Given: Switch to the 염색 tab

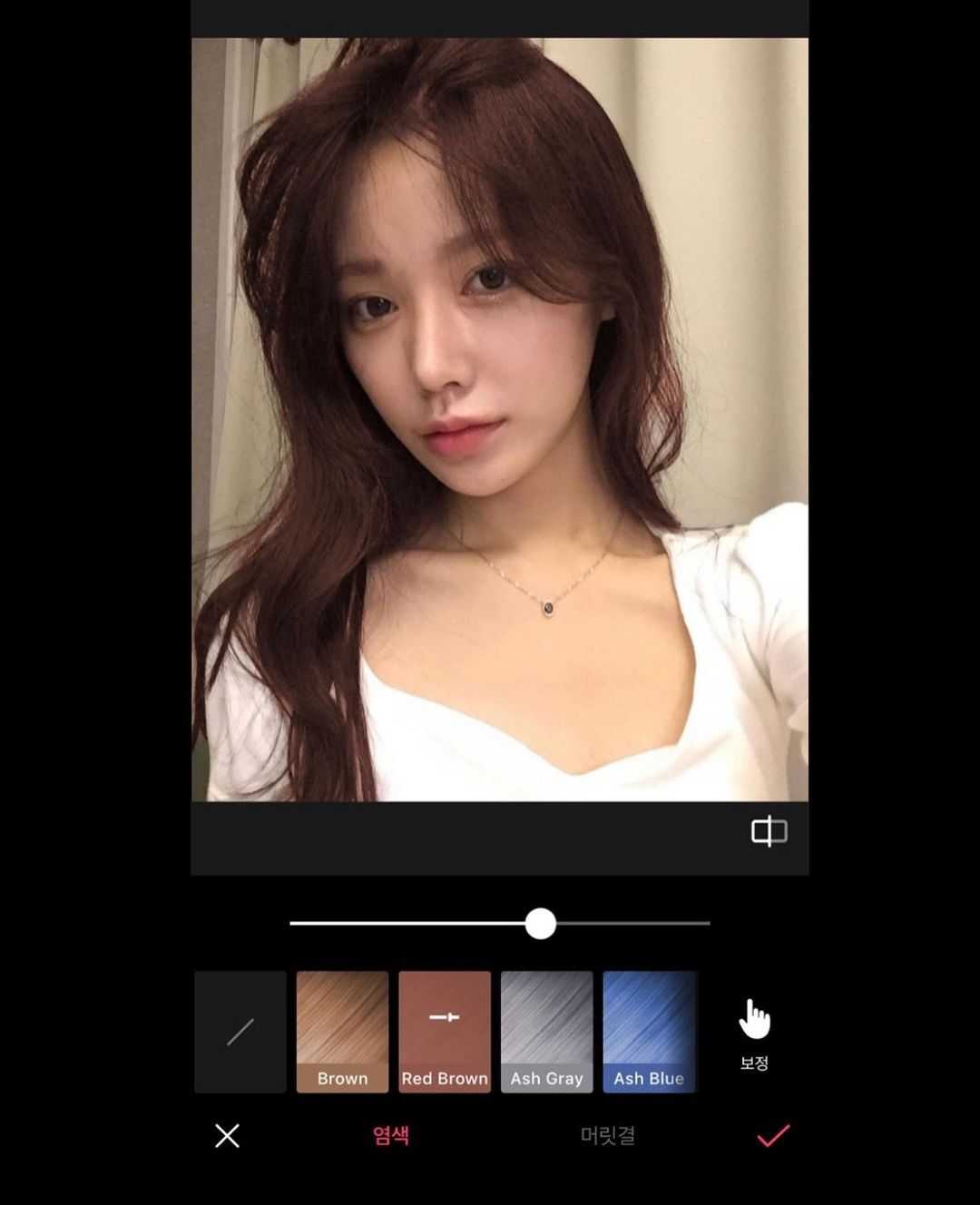Looking at the screenshot, I should point(391,1135).
